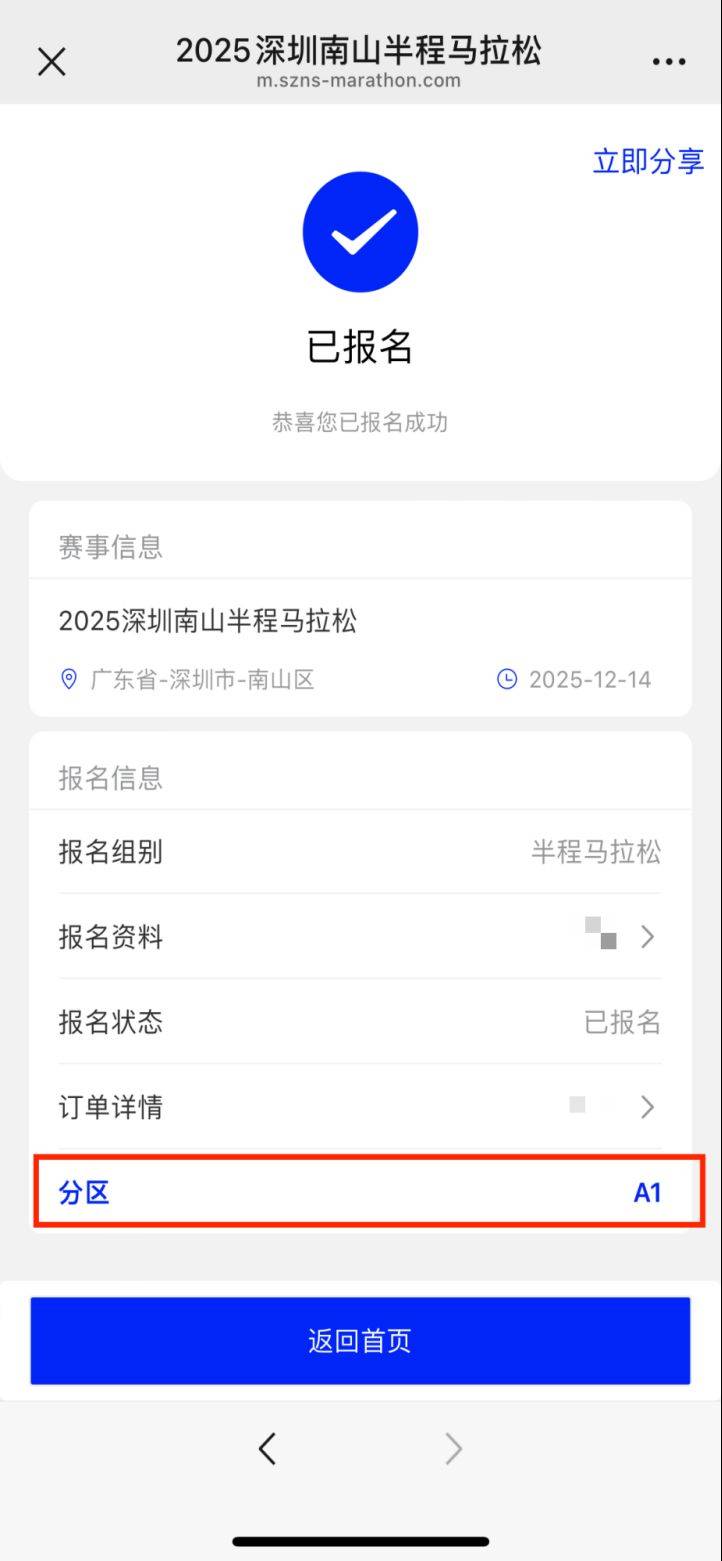Click the blue checkmark success icon

pos(360,230)
